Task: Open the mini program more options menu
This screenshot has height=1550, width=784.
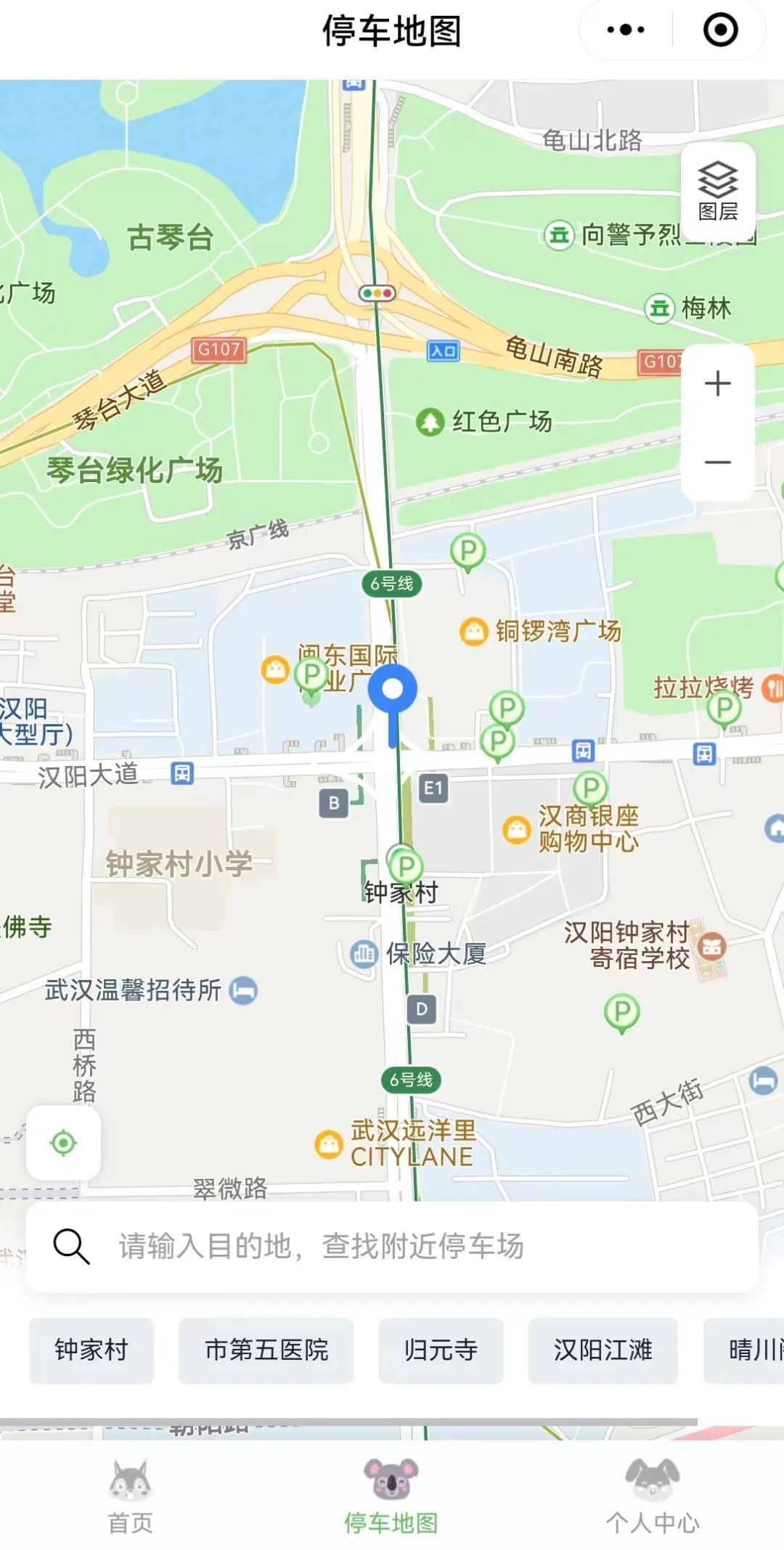Action: (x=626, y=30)
